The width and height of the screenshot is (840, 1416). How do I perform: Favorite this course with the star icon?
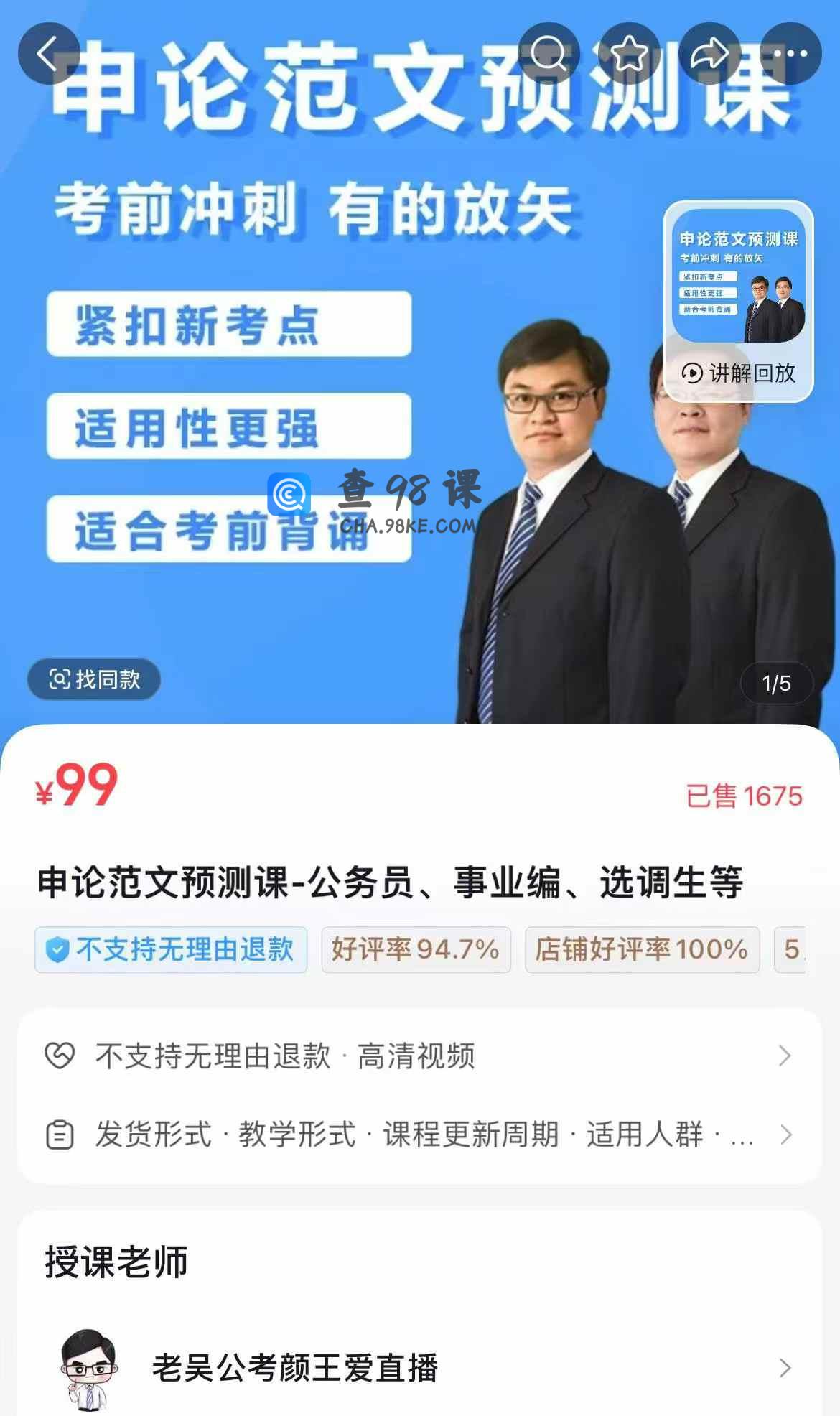[629, 54]
